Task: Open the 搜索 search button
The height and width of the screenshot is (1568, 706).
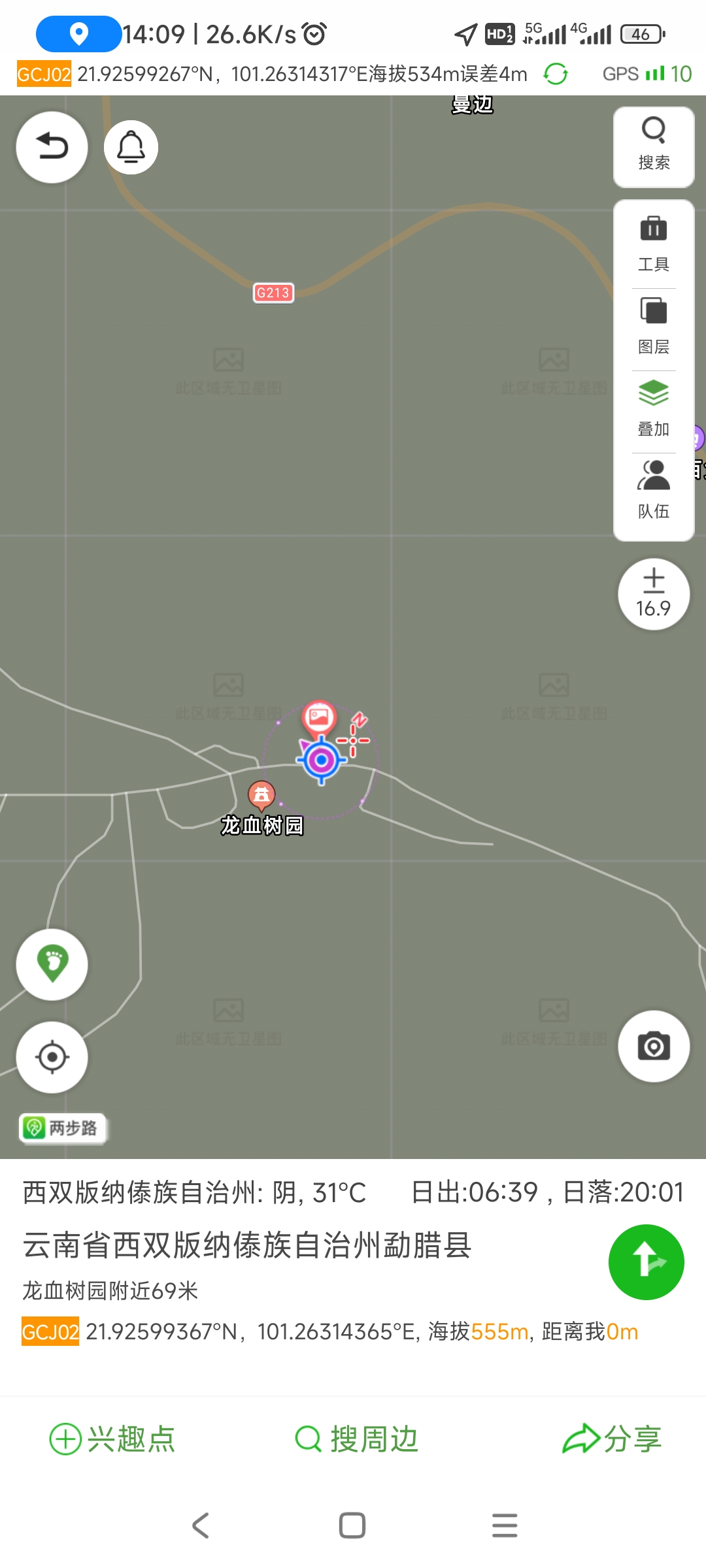Action: [653, 146]
